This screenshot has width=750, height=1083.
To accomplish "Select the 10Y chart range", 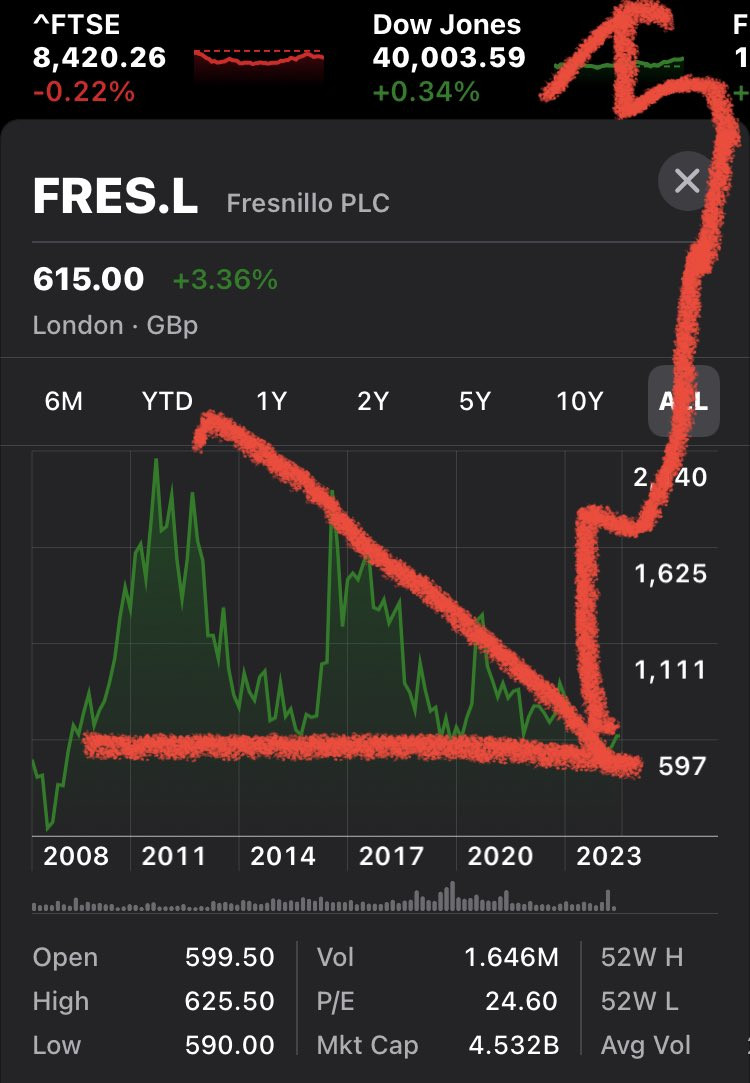I will coord(580,402).
